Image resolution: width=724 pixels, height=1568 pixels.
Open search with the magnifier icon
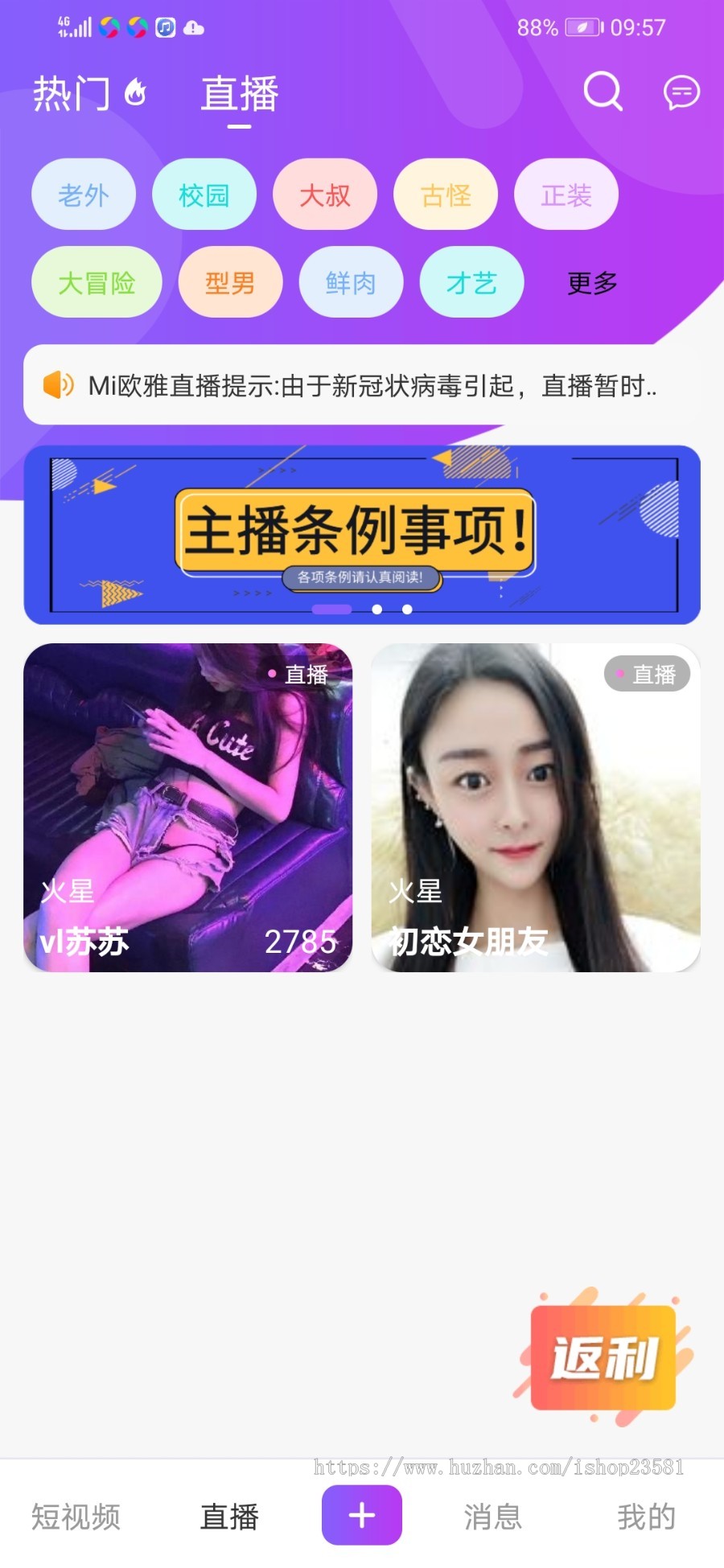603,92
